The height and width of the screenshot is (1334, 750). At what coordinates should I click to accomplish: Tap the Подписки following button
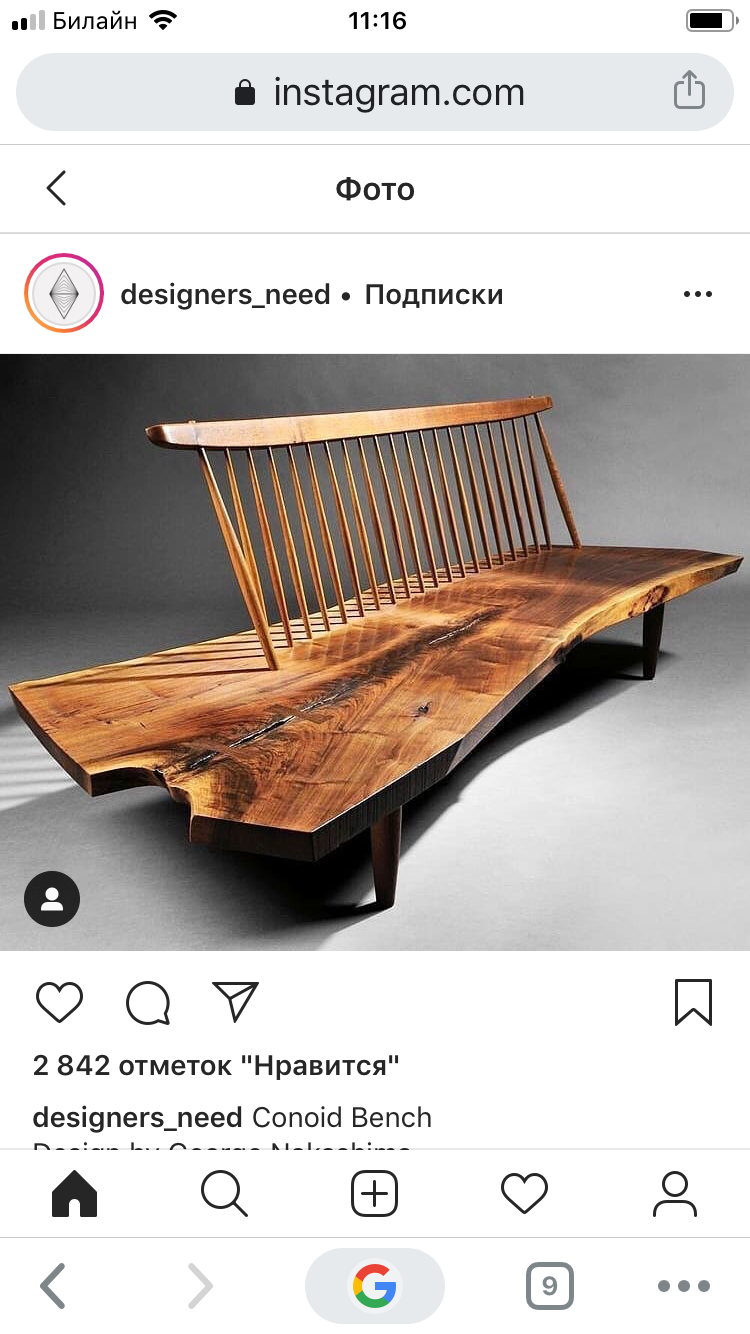click(x=433, y=295)
